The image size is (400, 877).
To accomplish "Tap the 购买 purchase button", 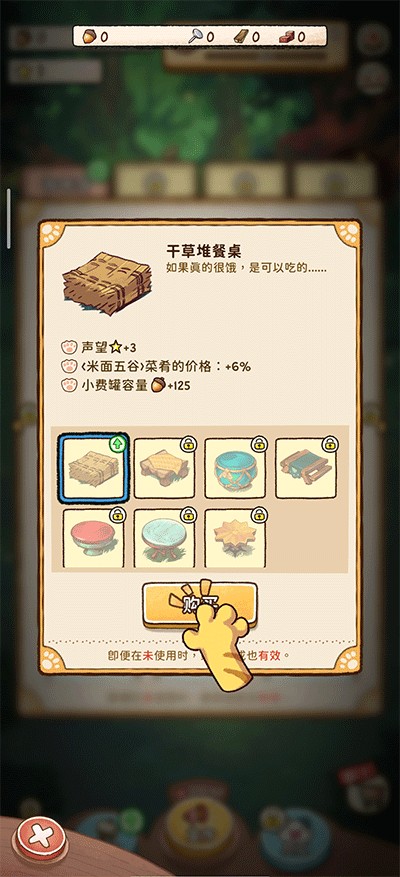I will (200, 604).
